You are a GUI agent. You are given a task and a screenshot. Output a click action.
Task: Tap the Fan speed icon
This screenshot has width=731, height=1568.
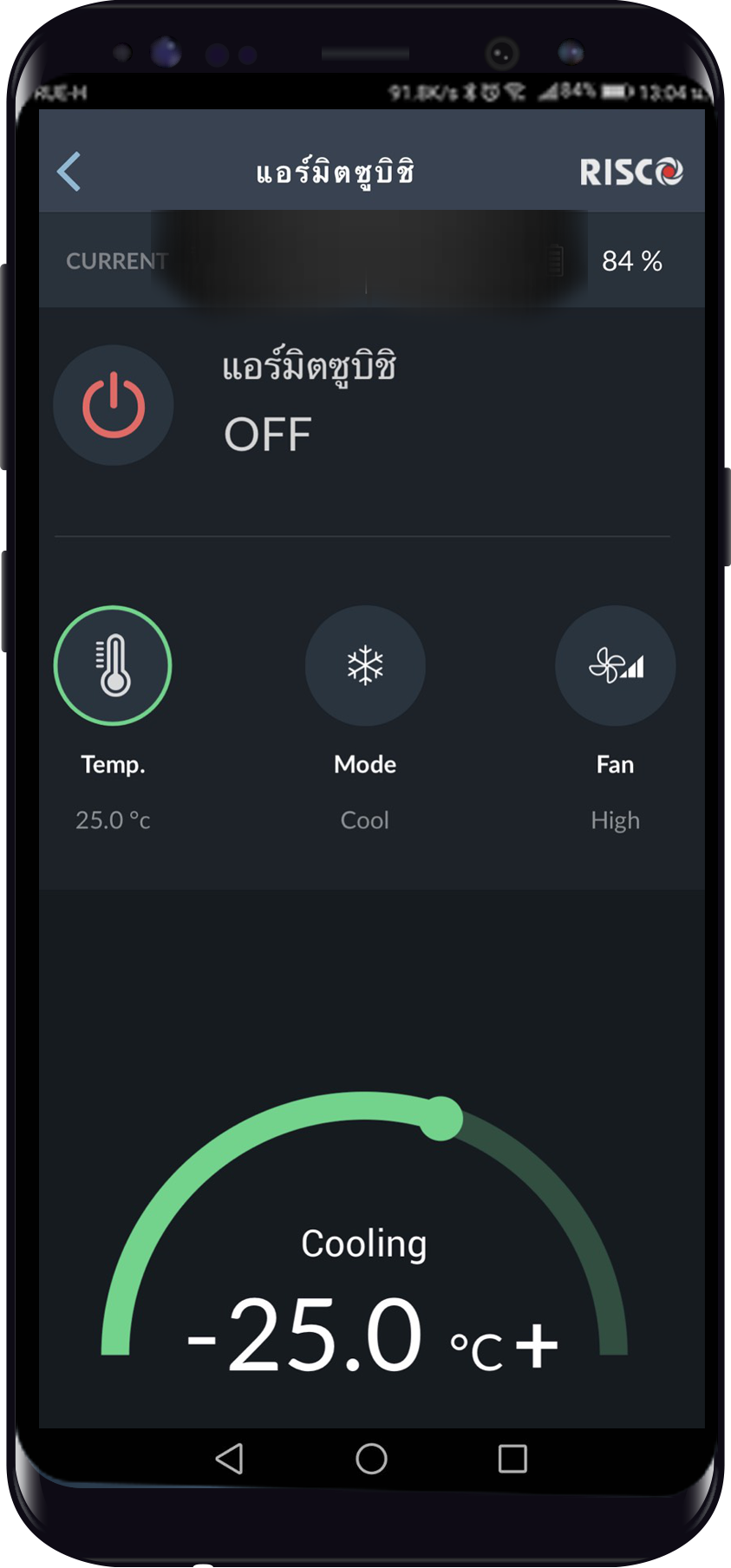coord(615,664)
